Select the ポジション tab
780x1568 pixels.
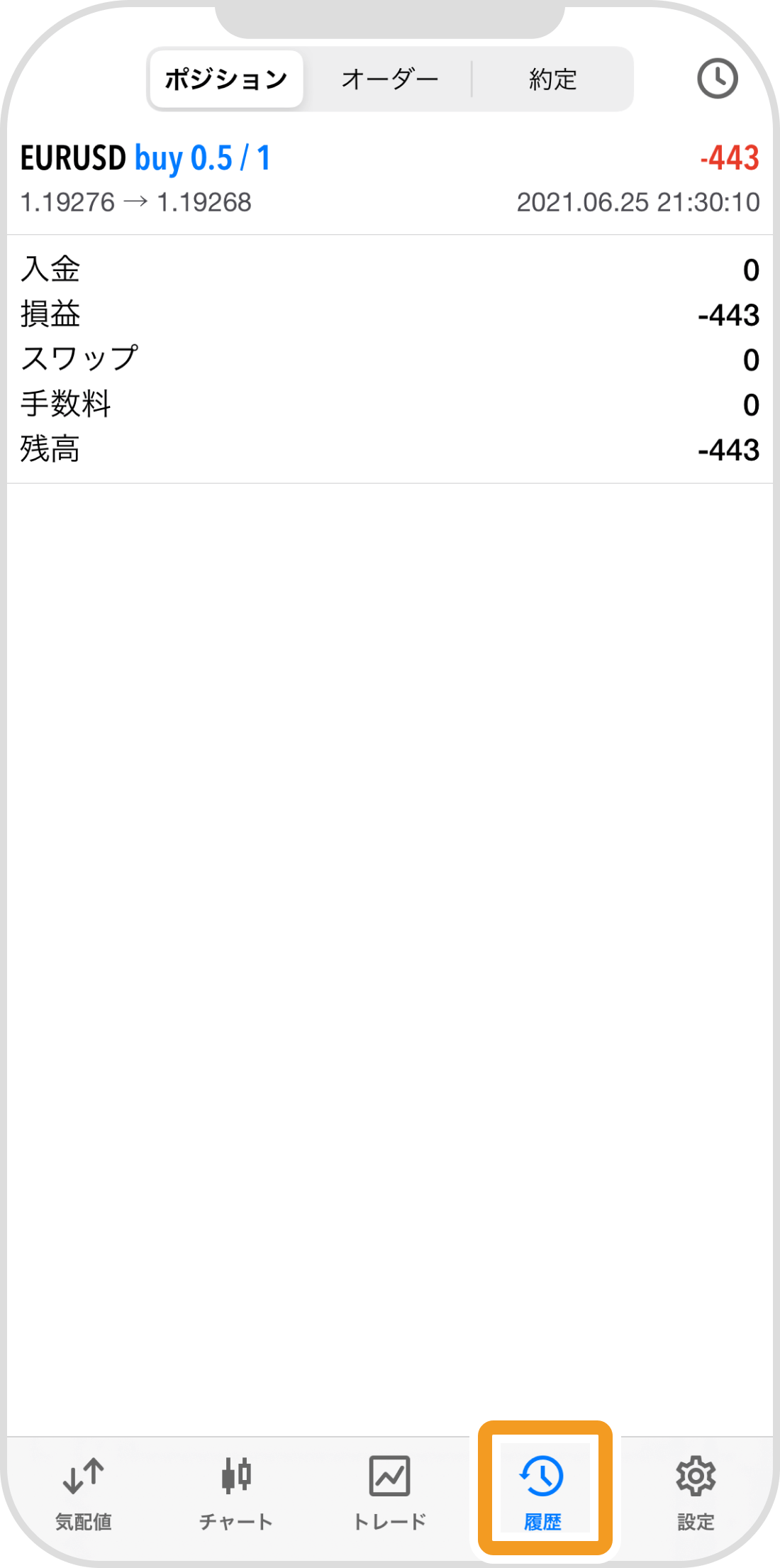[226, 79]
